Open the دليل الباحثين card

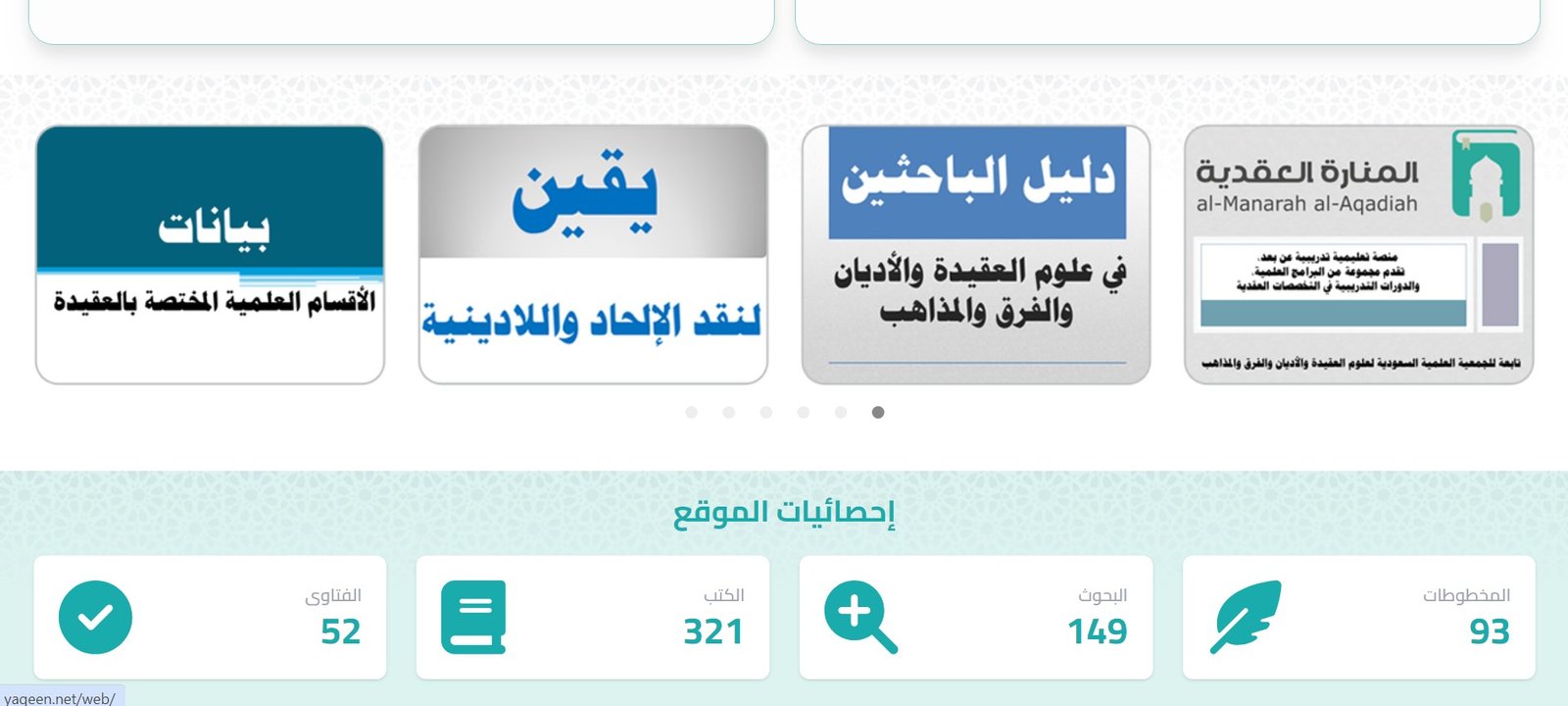[976, 255]
